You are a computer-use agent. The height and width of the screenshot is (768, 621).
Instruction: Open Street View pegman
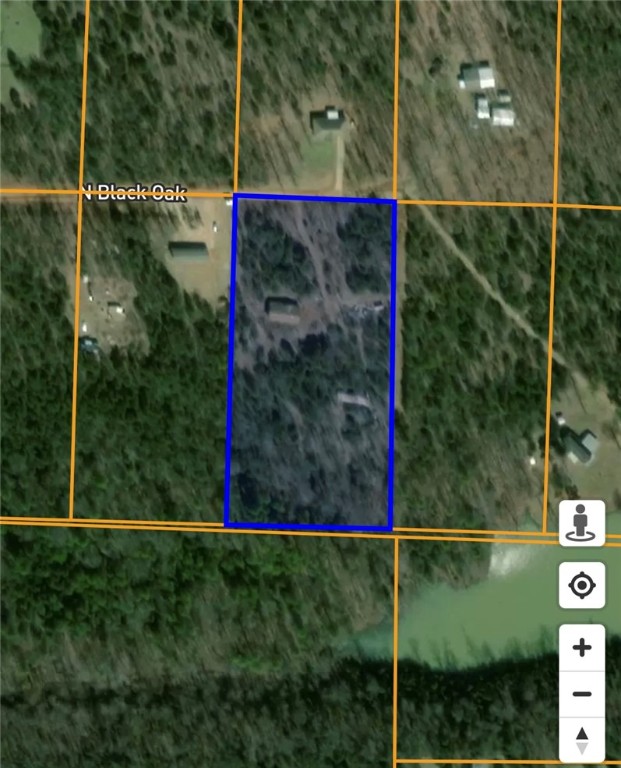tap(581, 523)
